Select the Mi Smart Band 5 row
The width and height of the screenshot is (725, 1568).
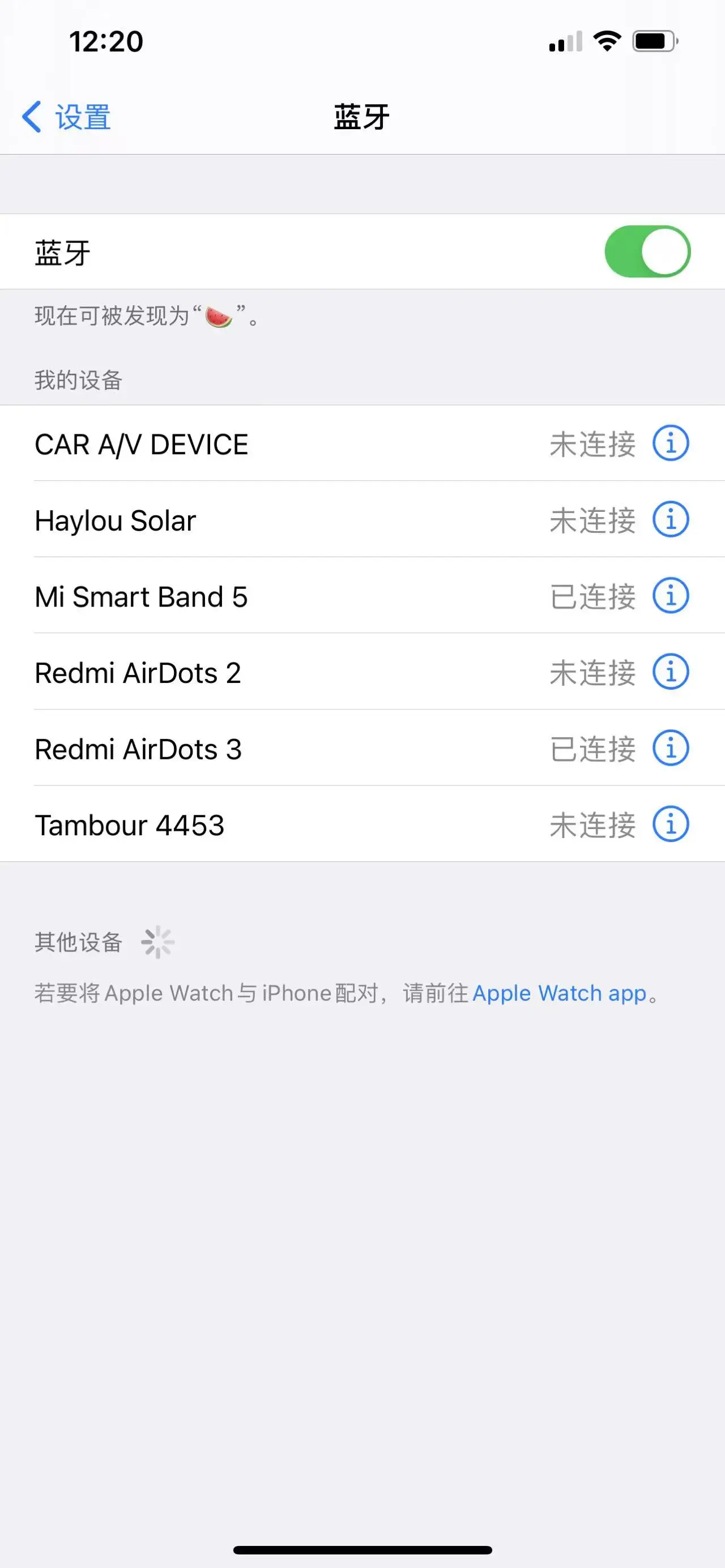[x=362, y=595]
